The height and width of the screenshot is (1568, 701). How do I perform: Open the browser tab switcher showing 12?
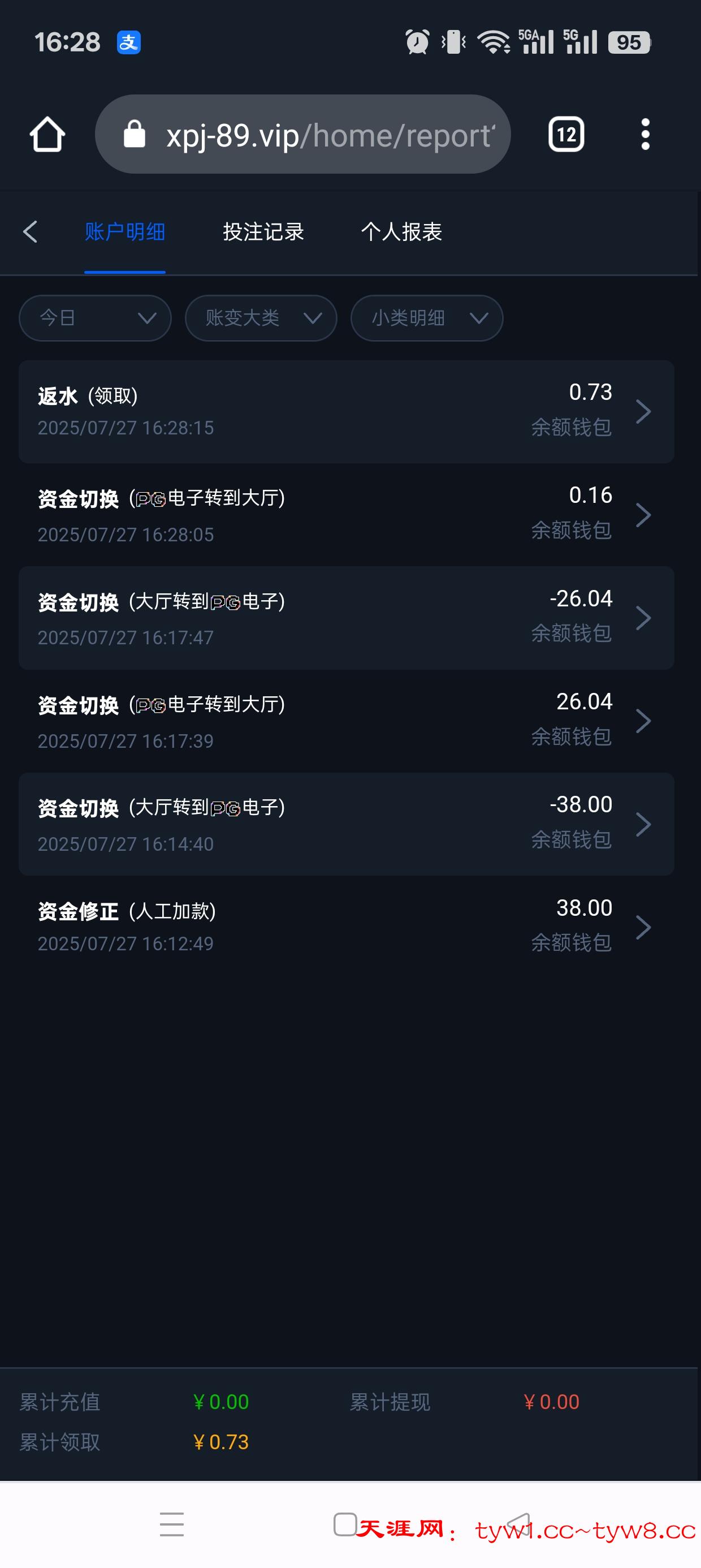pos(566,135)
